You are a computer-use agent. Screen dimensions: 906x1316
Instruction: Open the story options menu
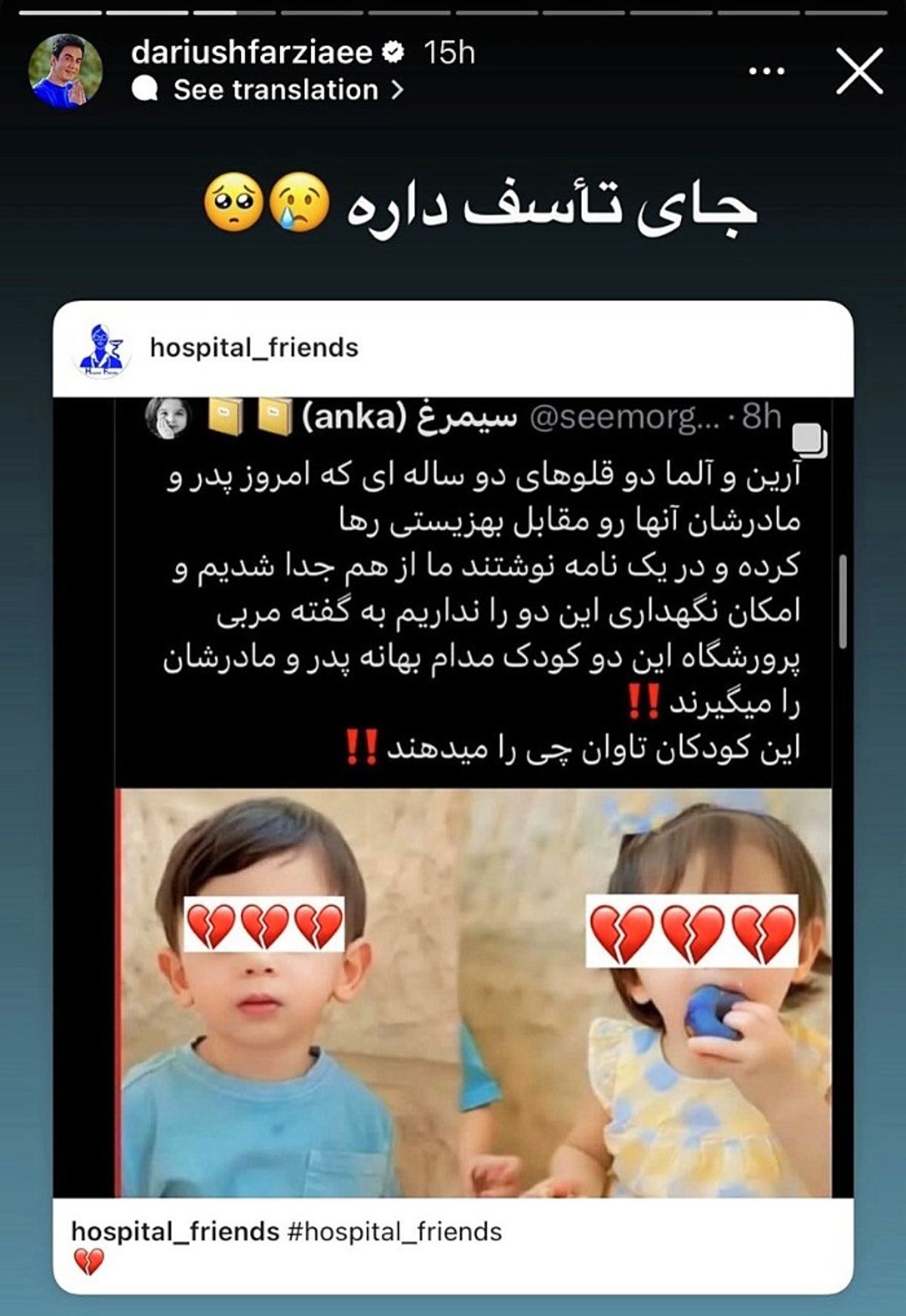pos(766,72)
